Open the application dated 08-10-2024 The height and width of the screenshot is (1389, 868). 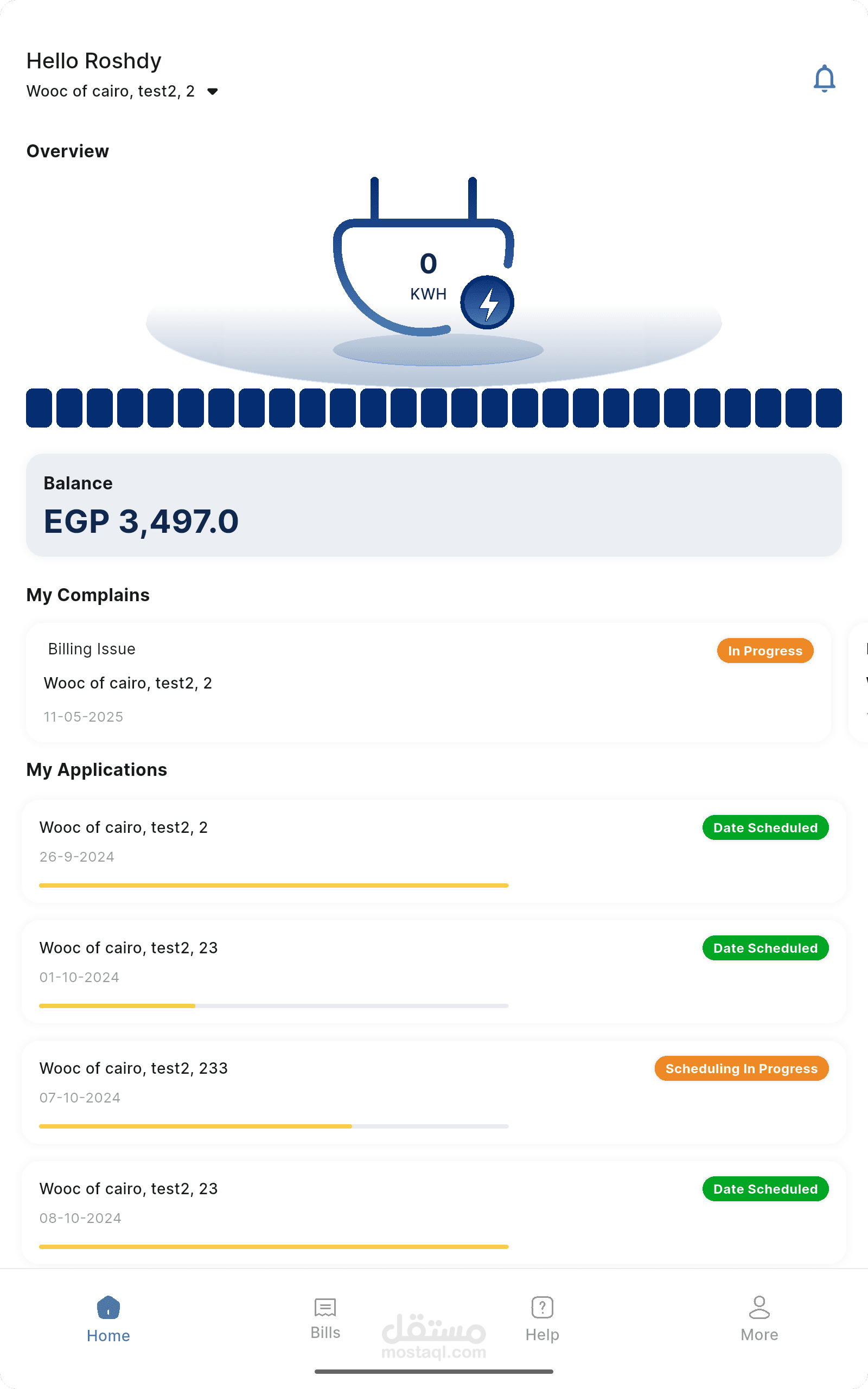pos(434,1213)
